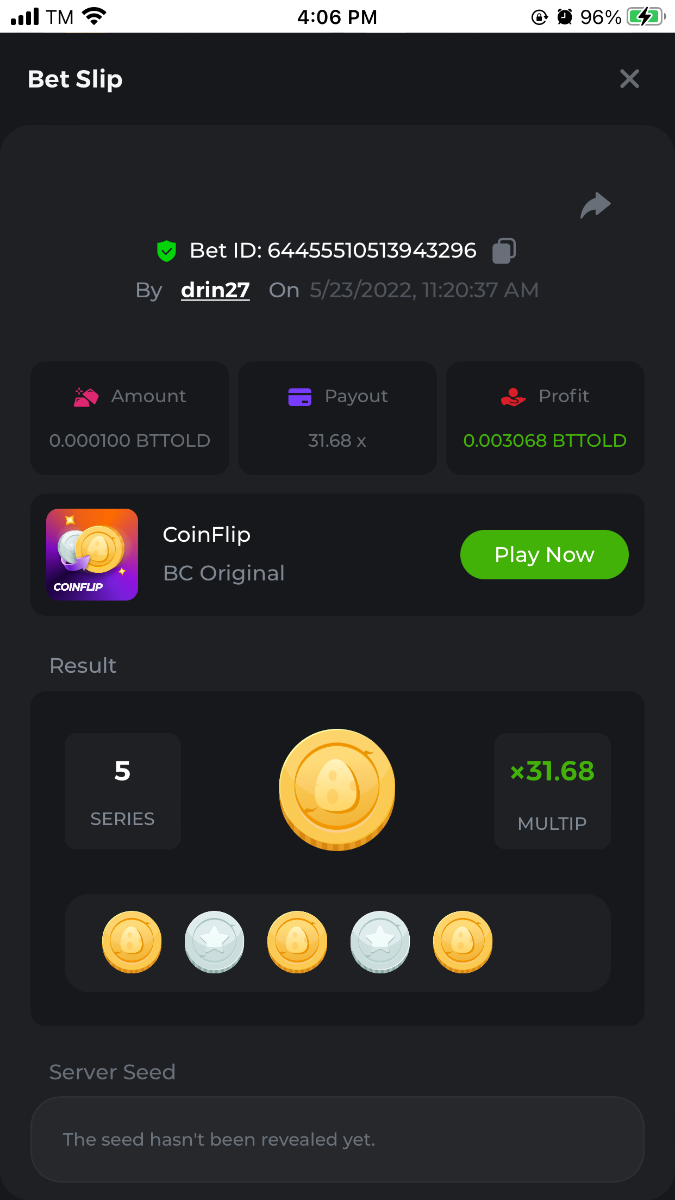This screenshot has height=1200, width=675.
Task: Open the CoinFlip game thumbnail
Action: pos(92,554)
